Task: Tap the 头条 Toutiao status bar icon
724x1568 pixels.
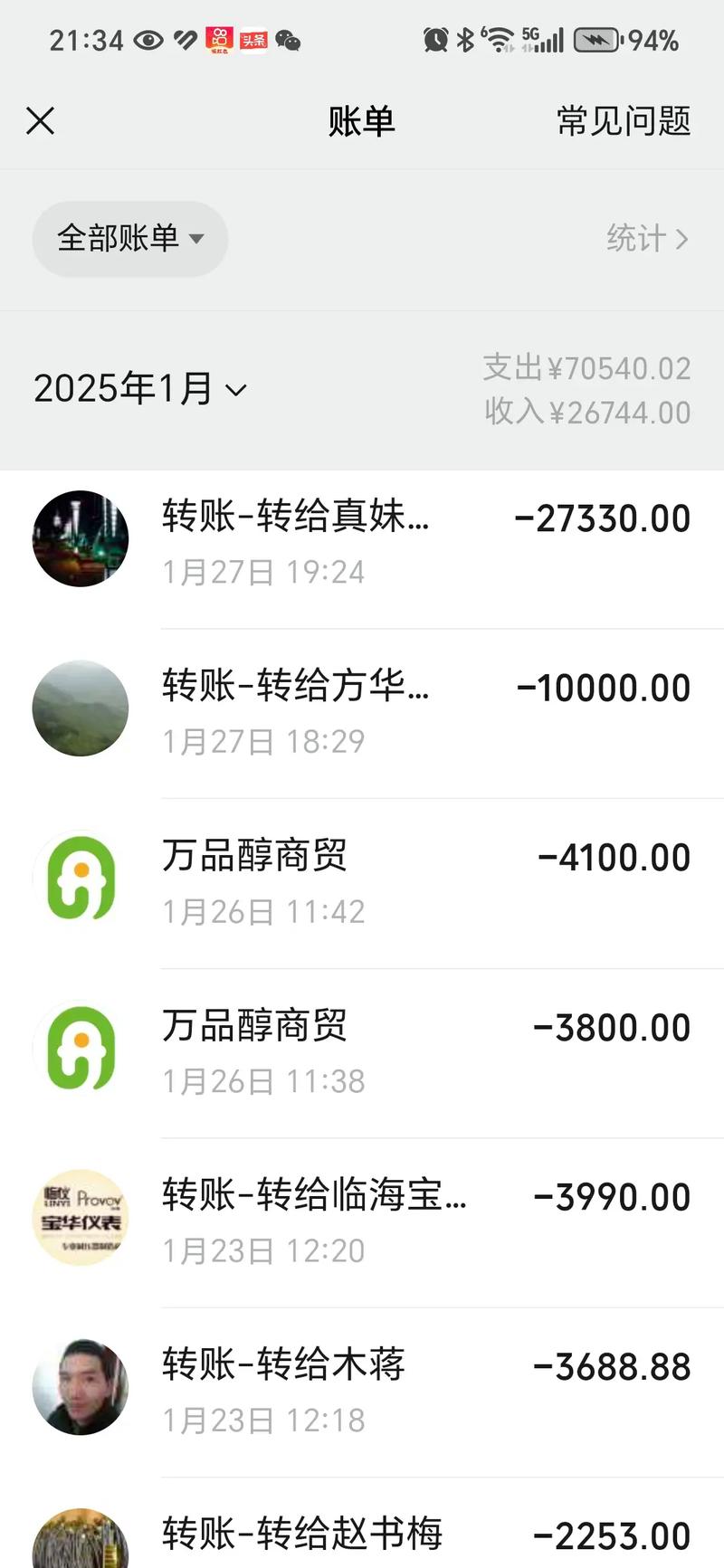Action: [x=253, y=40]
